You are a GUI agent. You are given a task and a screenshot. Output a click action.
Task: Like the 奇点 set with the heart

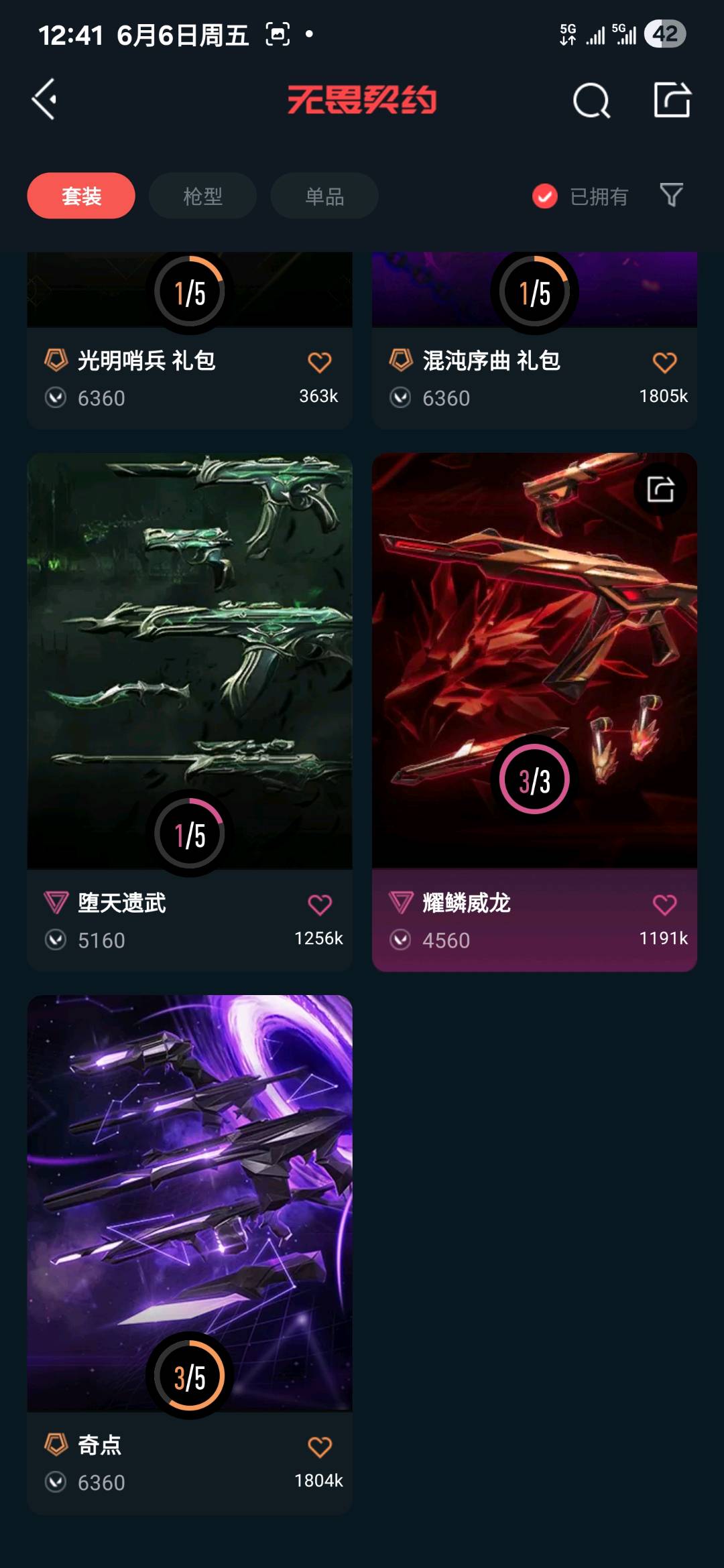pos(320,1447)
